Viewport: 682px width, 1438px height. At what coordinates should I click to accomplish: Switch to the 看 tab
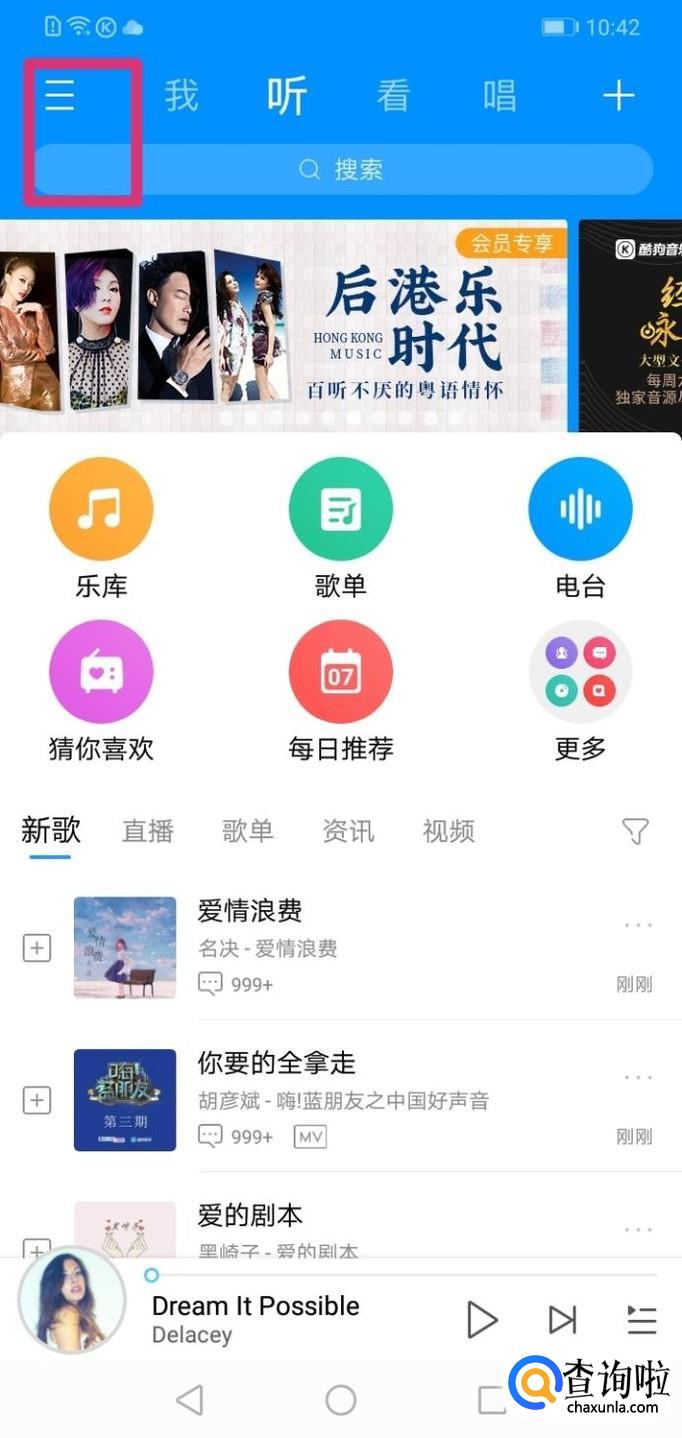coord(393,96)
